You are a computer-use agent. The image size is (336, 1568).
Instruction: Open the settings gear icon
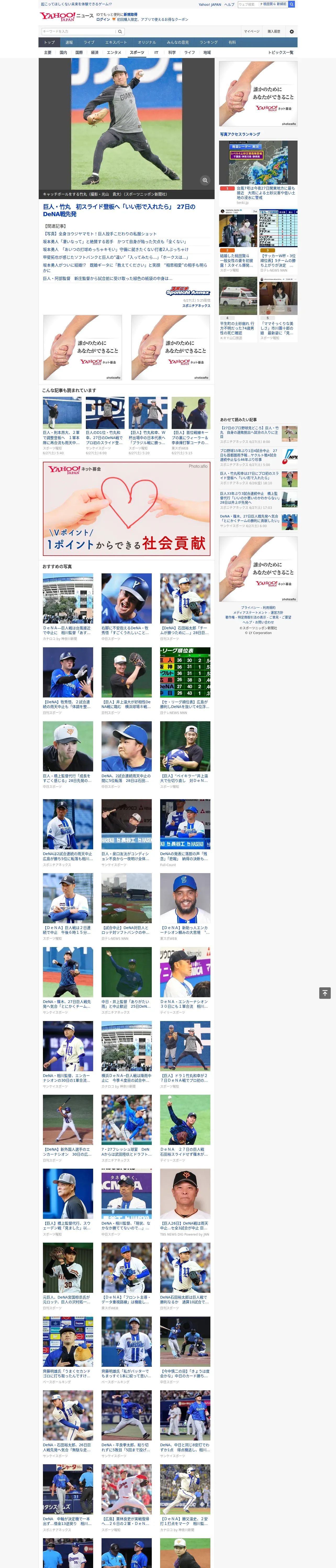pyautogui.click(x=292, y=31)
